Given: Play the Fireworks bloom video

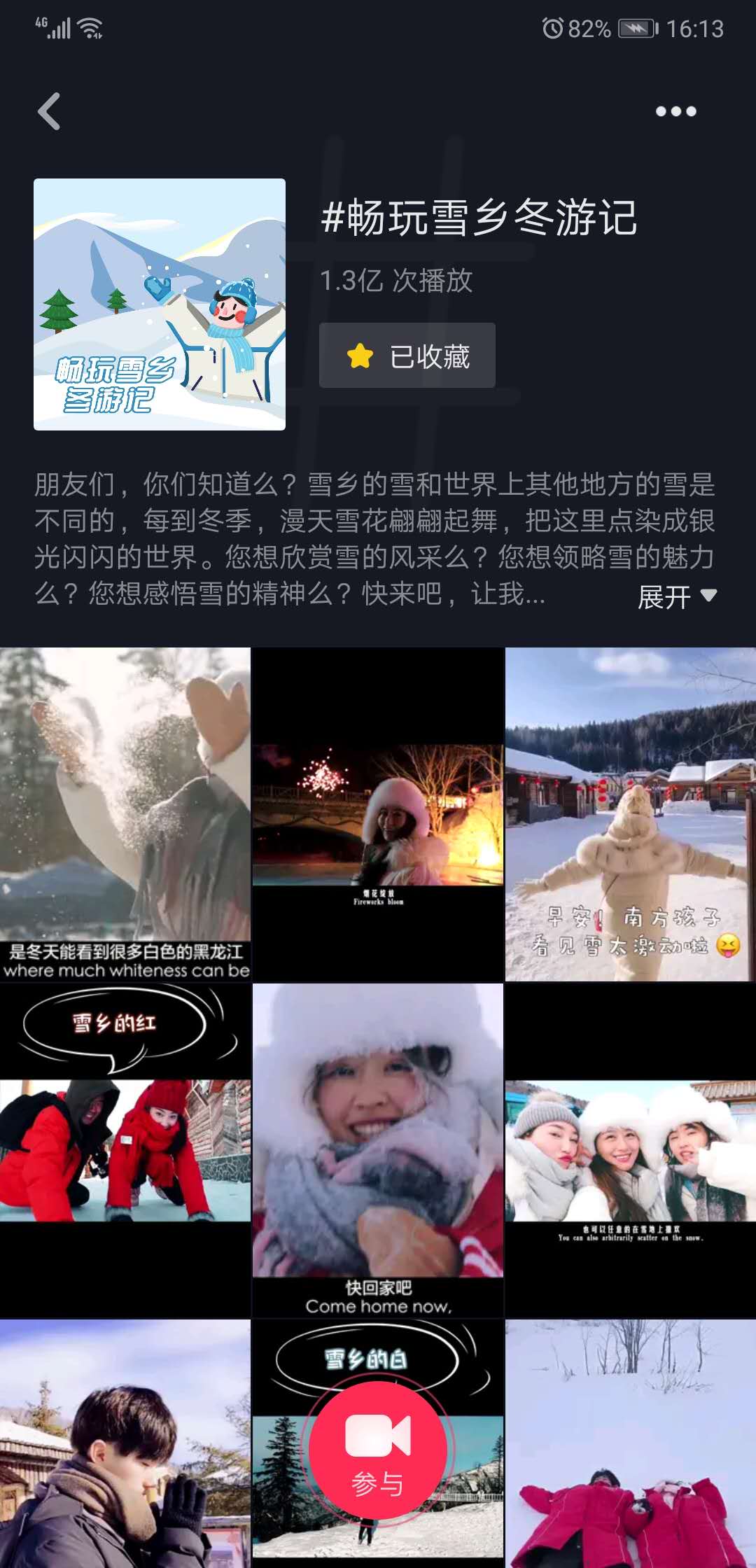Looking at the screenshot, I should pyautogui.click(x=378, y=813).
